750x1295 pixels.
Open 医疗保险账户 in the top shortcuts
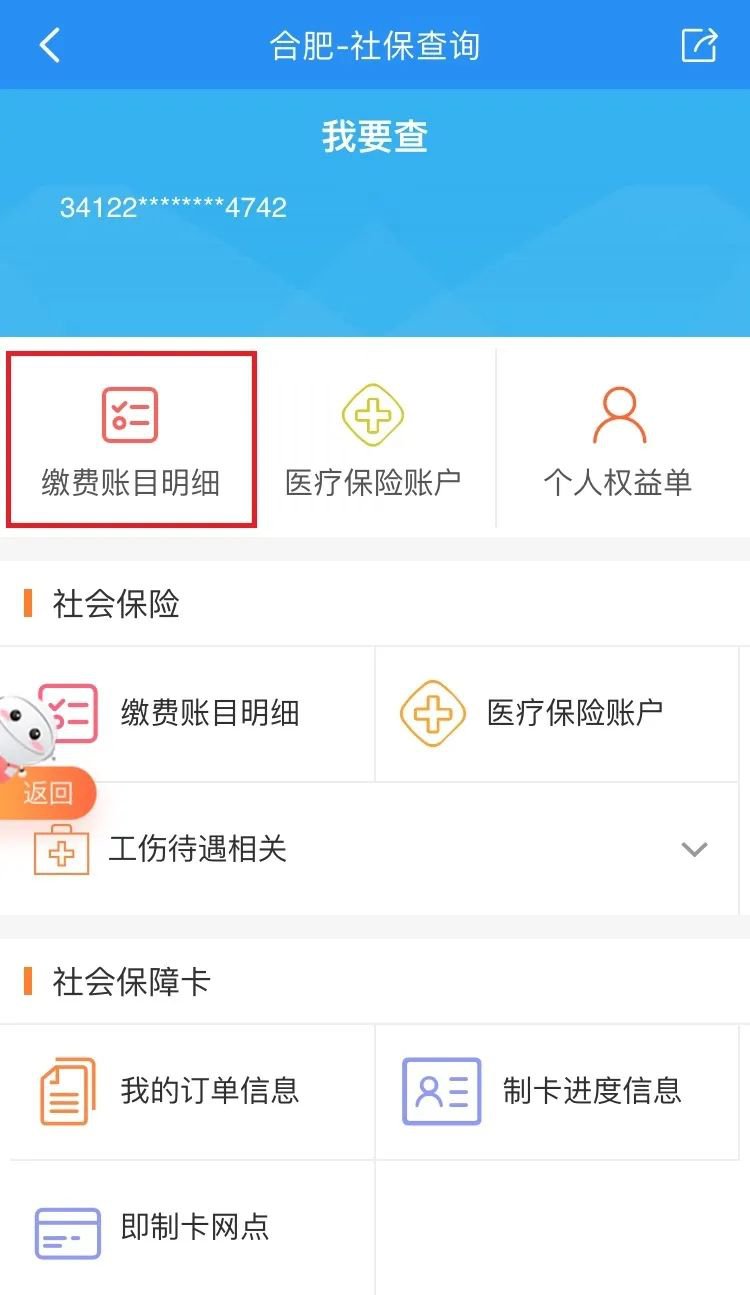tap(373, 440)
